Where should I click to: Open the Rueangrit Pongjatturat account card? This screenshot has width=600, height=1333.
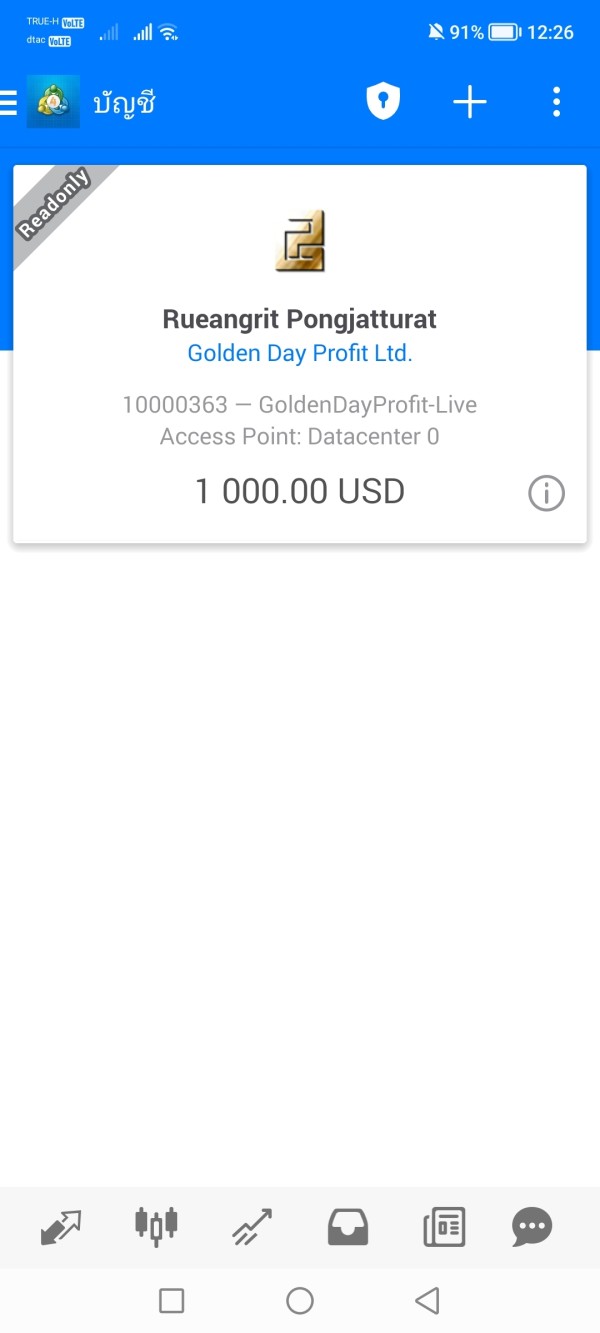click(x=300, y=355)
